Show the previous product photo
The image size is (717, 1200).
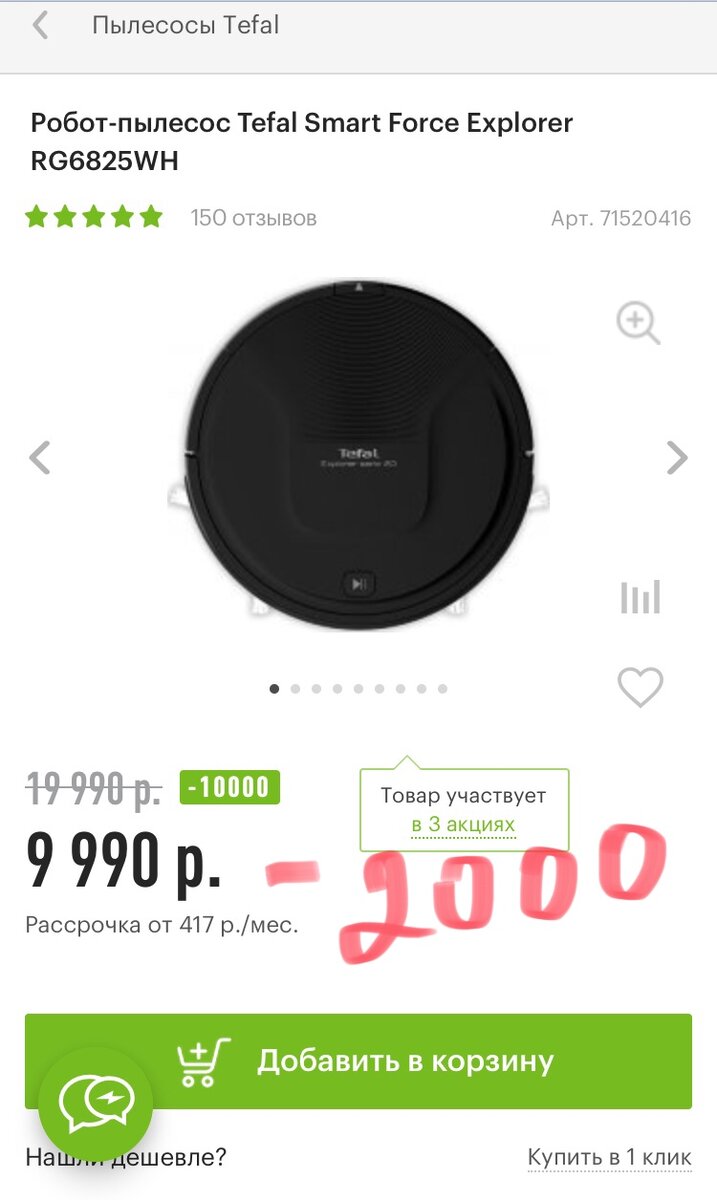[40, 458]
